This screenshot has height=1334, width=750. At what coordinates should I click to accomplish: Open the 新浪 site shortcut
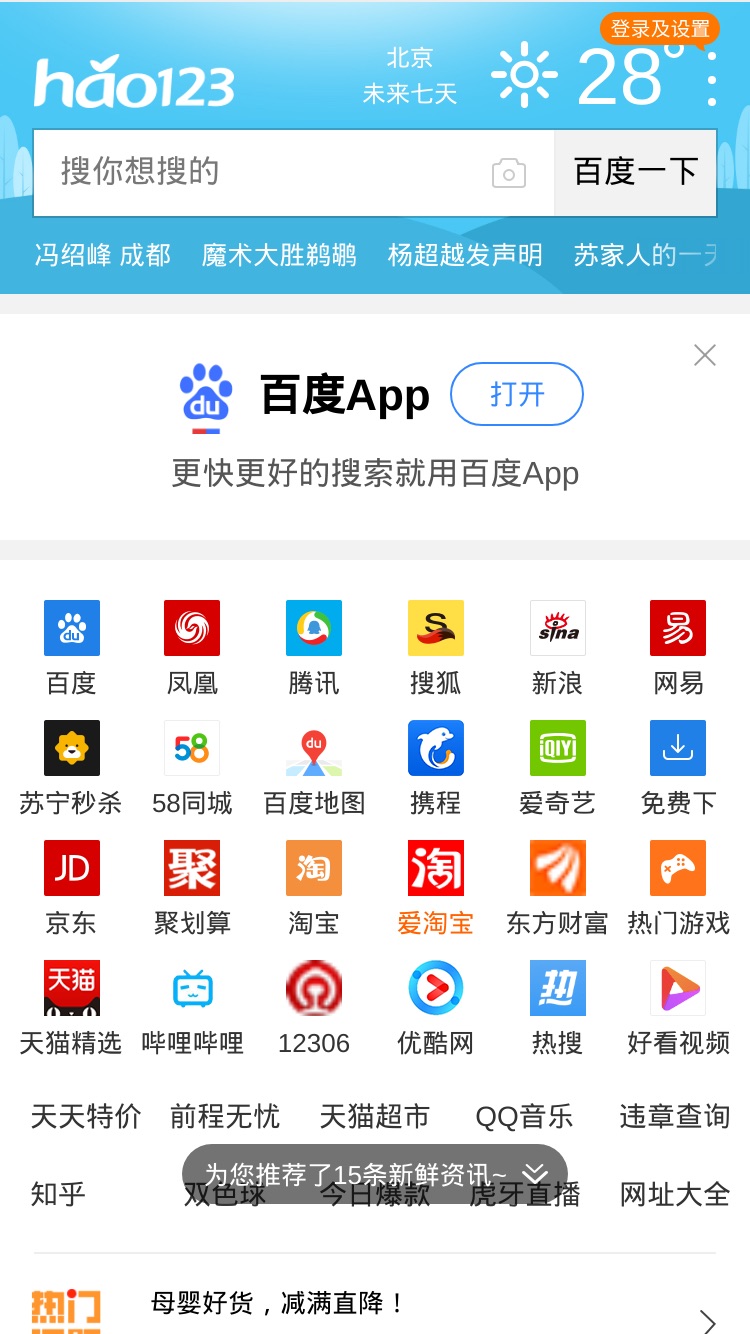pyautogui.click(x=557, y=648)
